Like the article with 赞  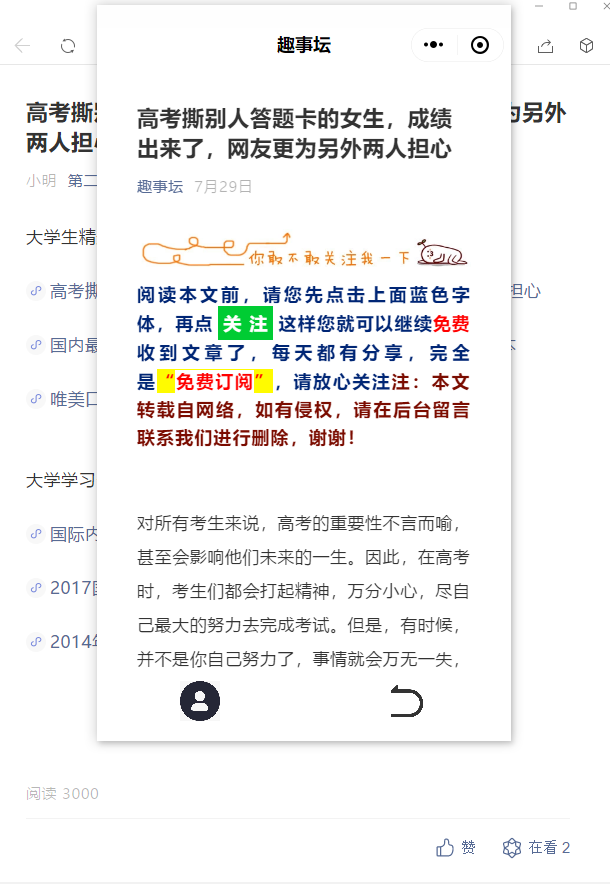456,848
